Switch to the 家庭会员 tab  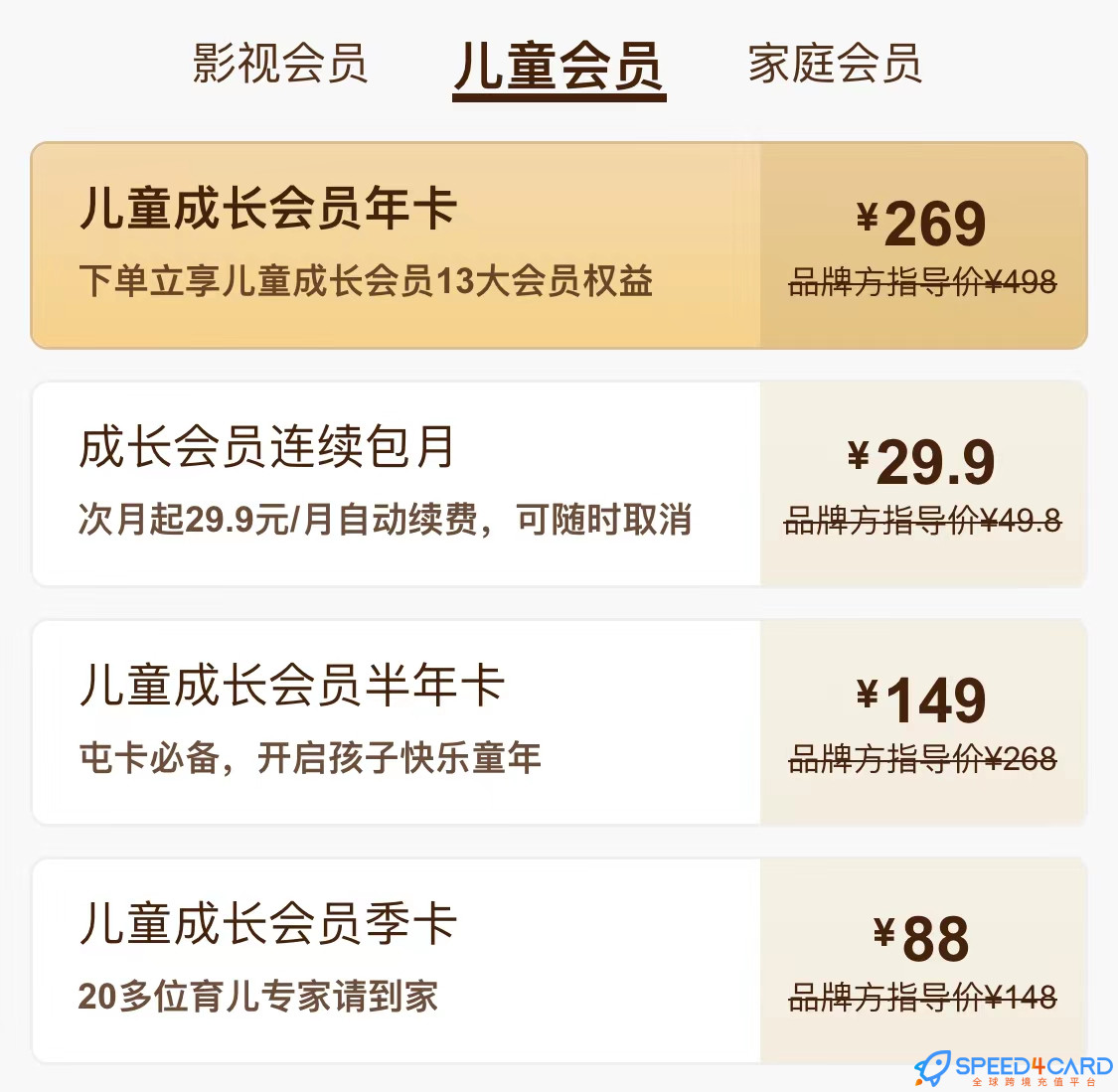[835, 64]
